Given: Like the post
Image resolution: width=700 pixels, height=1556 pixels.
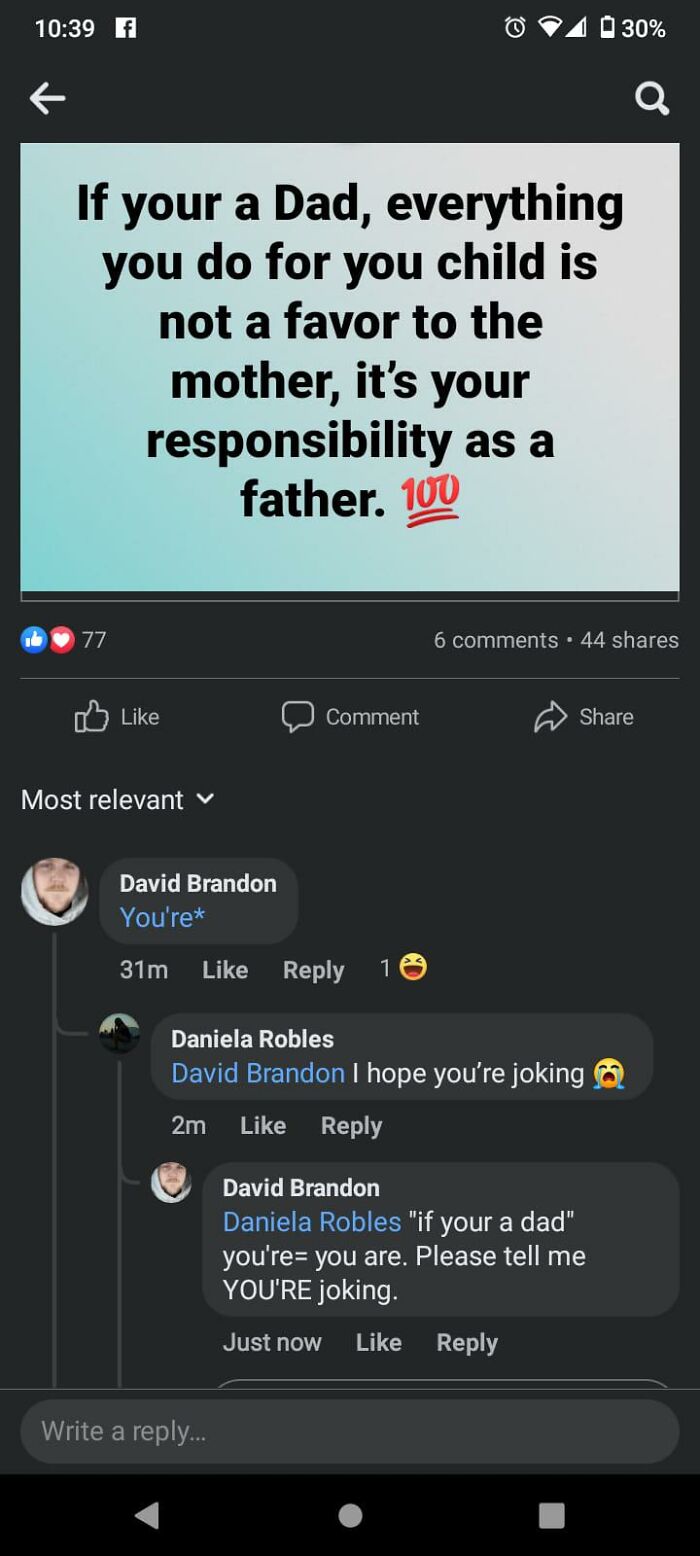Looking at the screenshot, I should point(117,717).
